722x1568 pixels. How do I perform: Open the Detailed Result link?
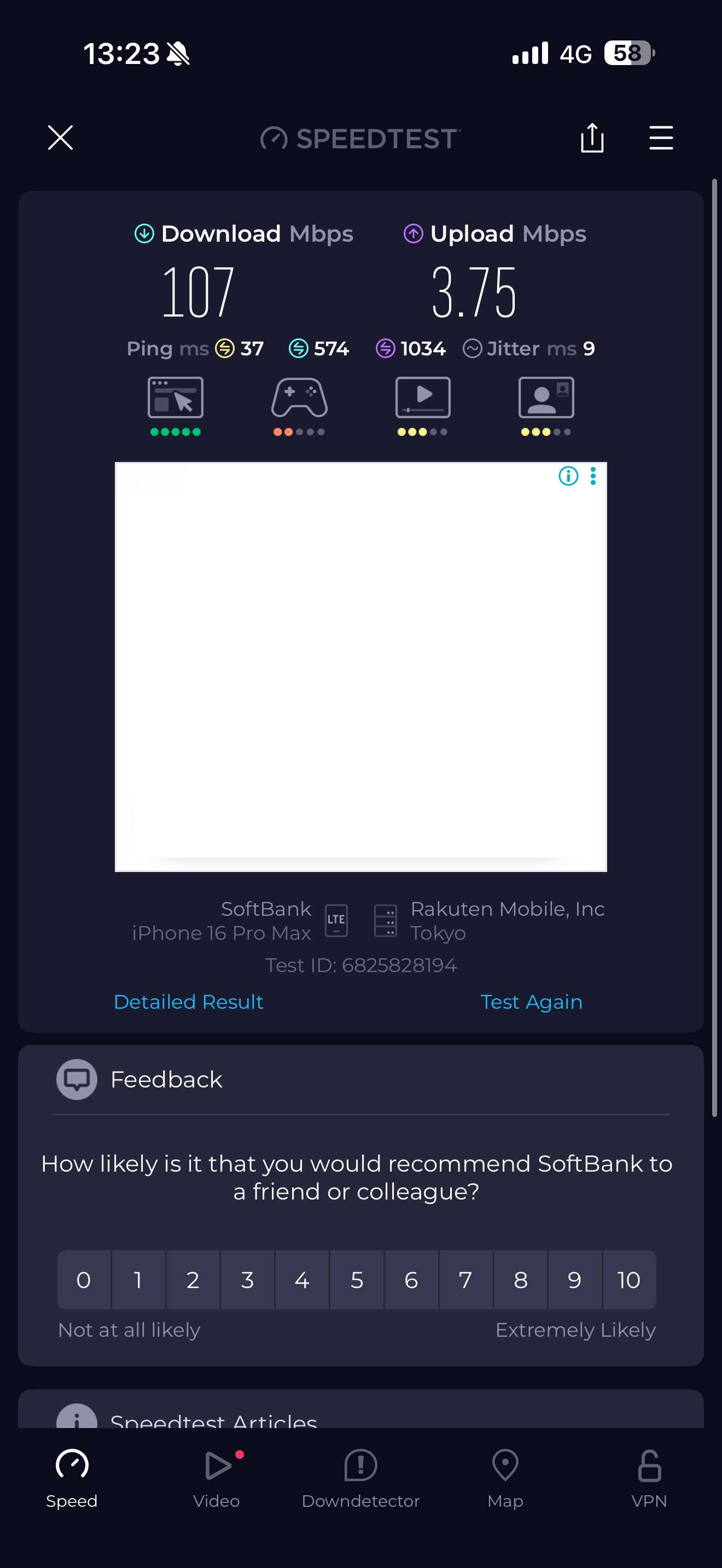coord(188,1002)
